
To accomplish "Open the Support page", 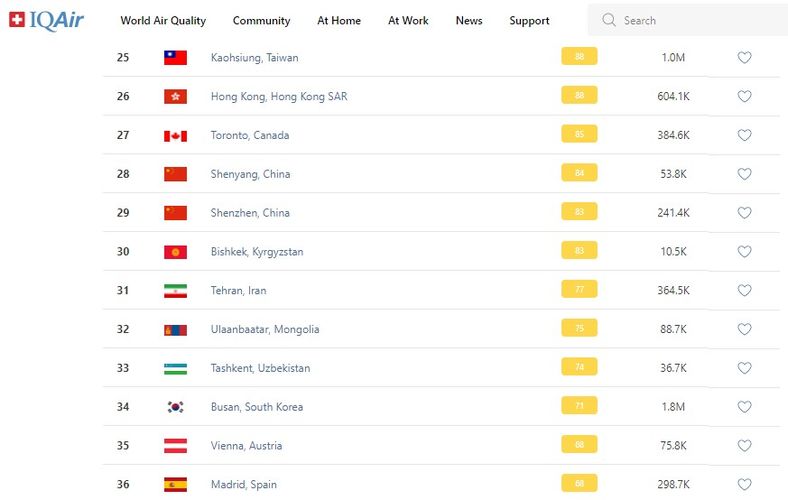I will click(529, 20).
